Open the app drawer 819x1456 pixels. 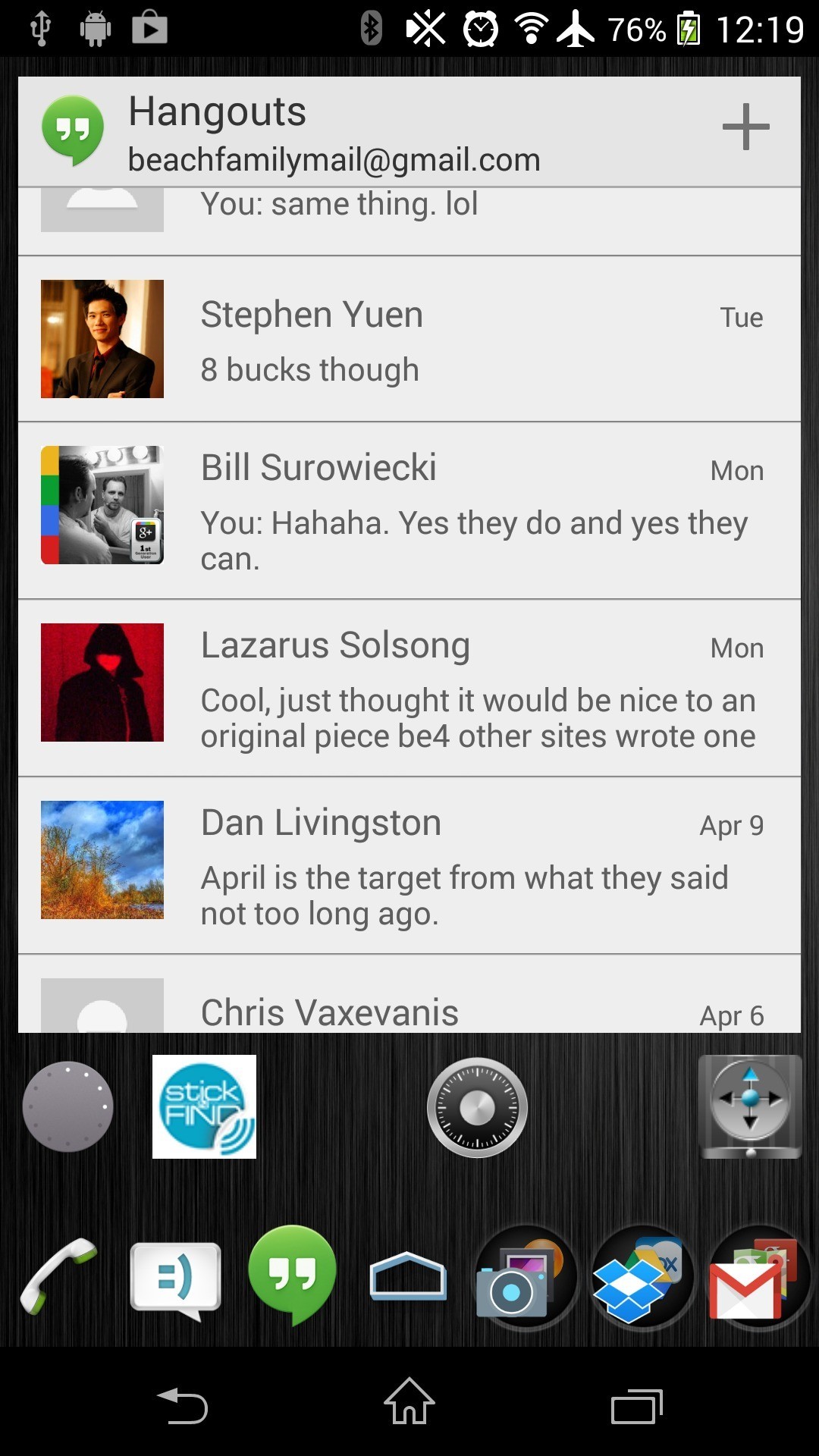point(408,1276)
